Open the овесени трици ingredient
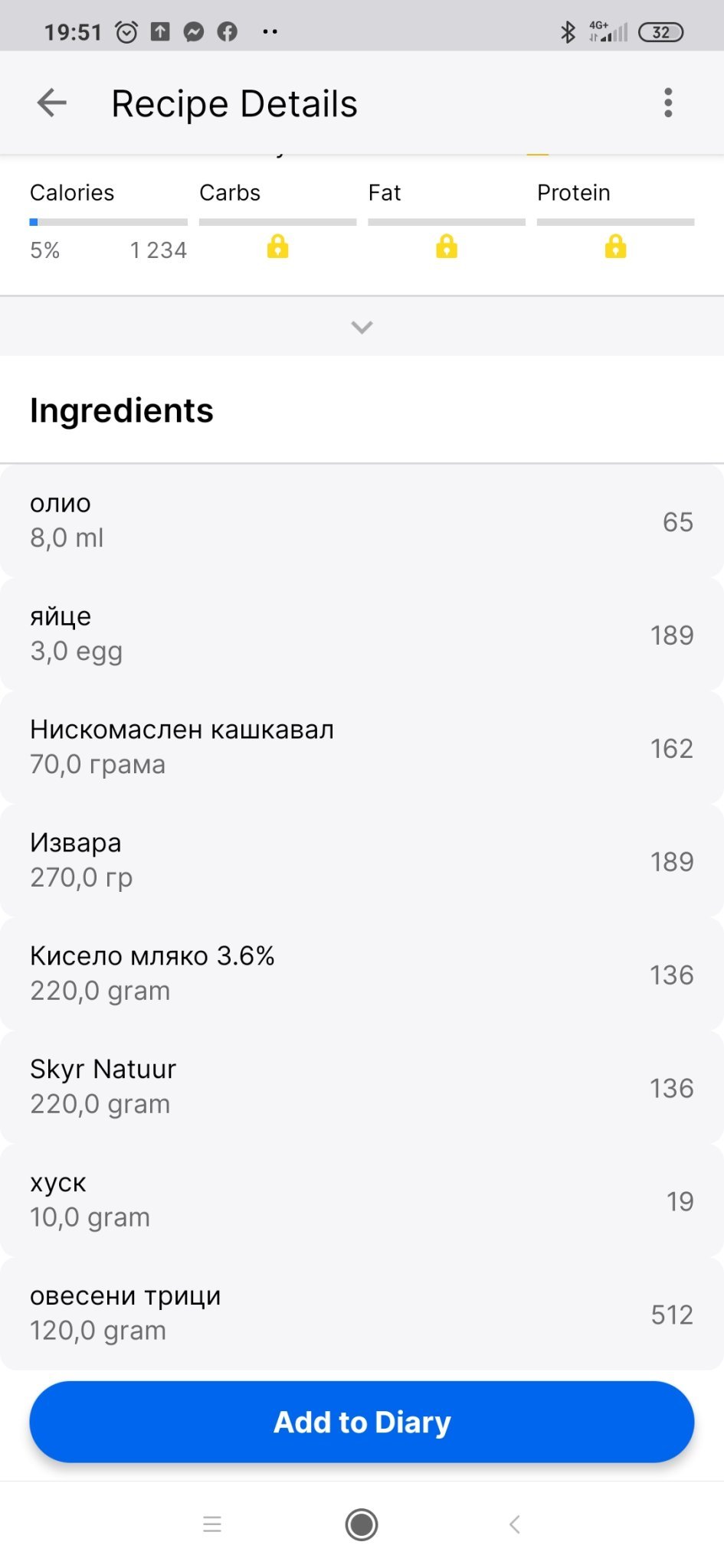This screenshot has width=724, height=1568. (x=362, y=1314)
